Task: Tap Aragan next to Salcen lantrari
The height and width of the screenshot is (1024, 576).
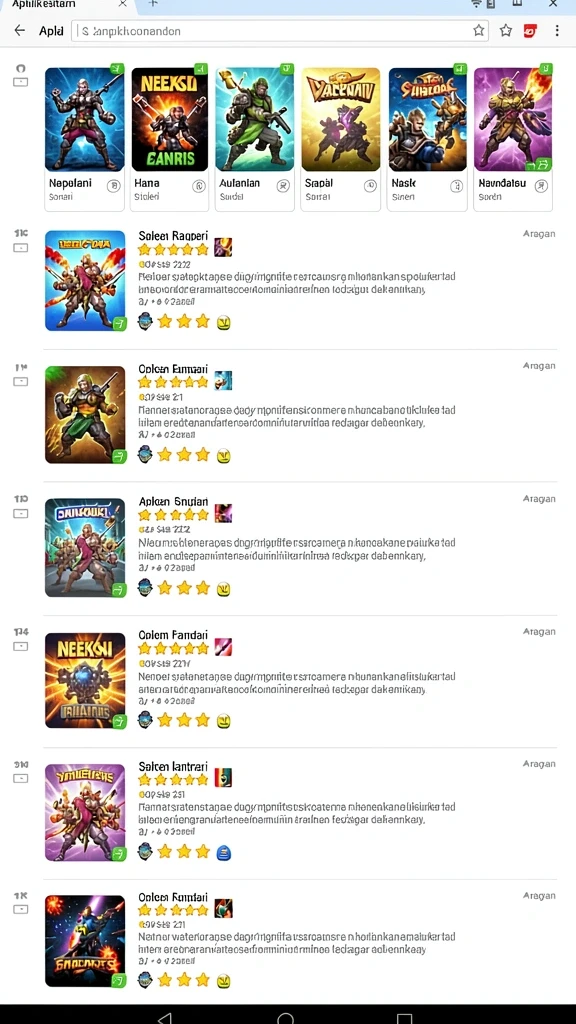Action: pyautogui.click(x=539, y=763)
